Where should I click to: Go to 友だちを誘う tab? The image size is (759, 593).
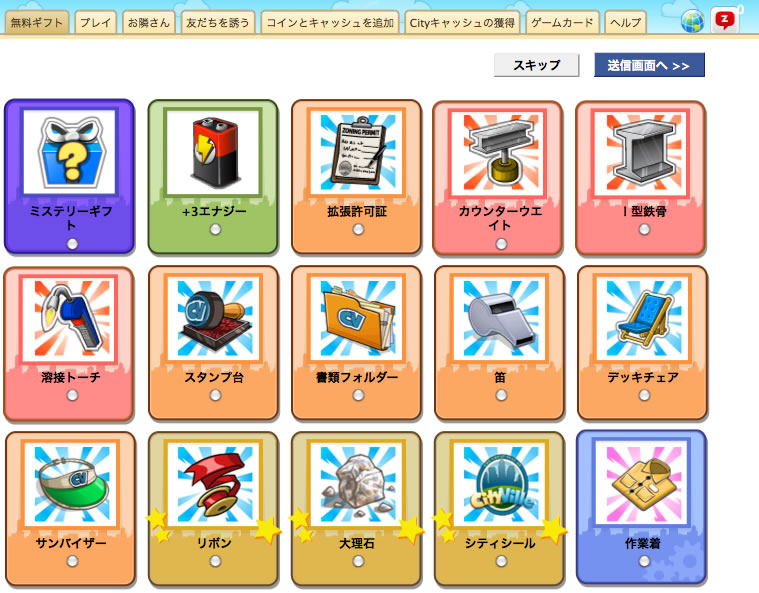click(217, 22)
